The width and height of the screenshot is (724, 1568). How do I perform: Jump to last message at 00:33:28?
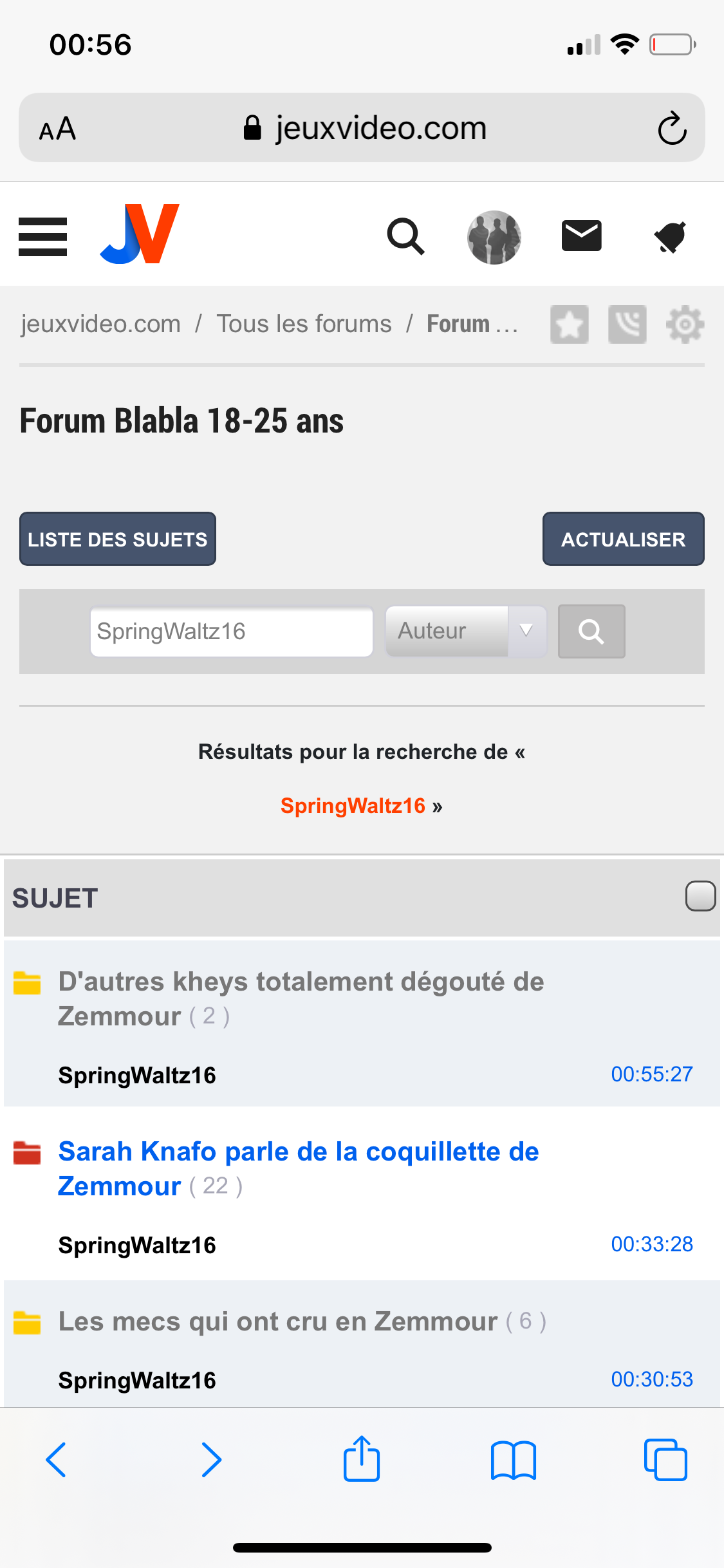(652, 1244)
